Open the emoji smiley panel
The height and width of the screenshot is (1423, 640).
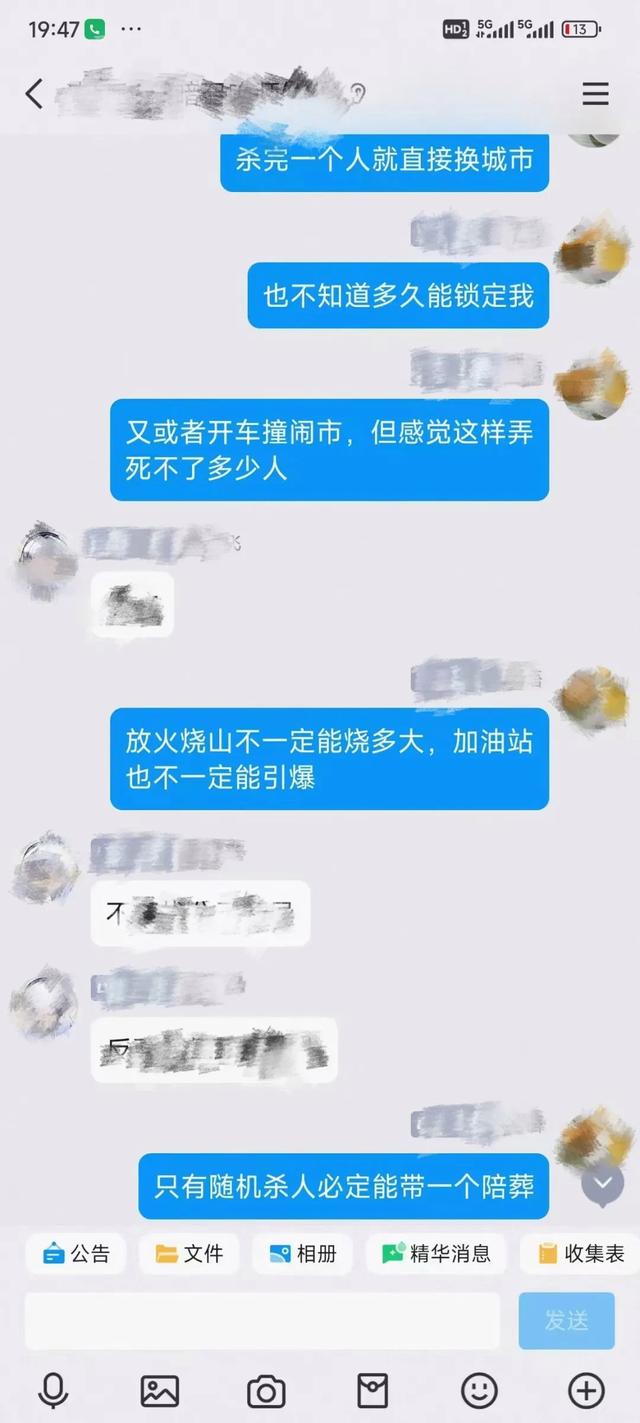coord(479,1390)
